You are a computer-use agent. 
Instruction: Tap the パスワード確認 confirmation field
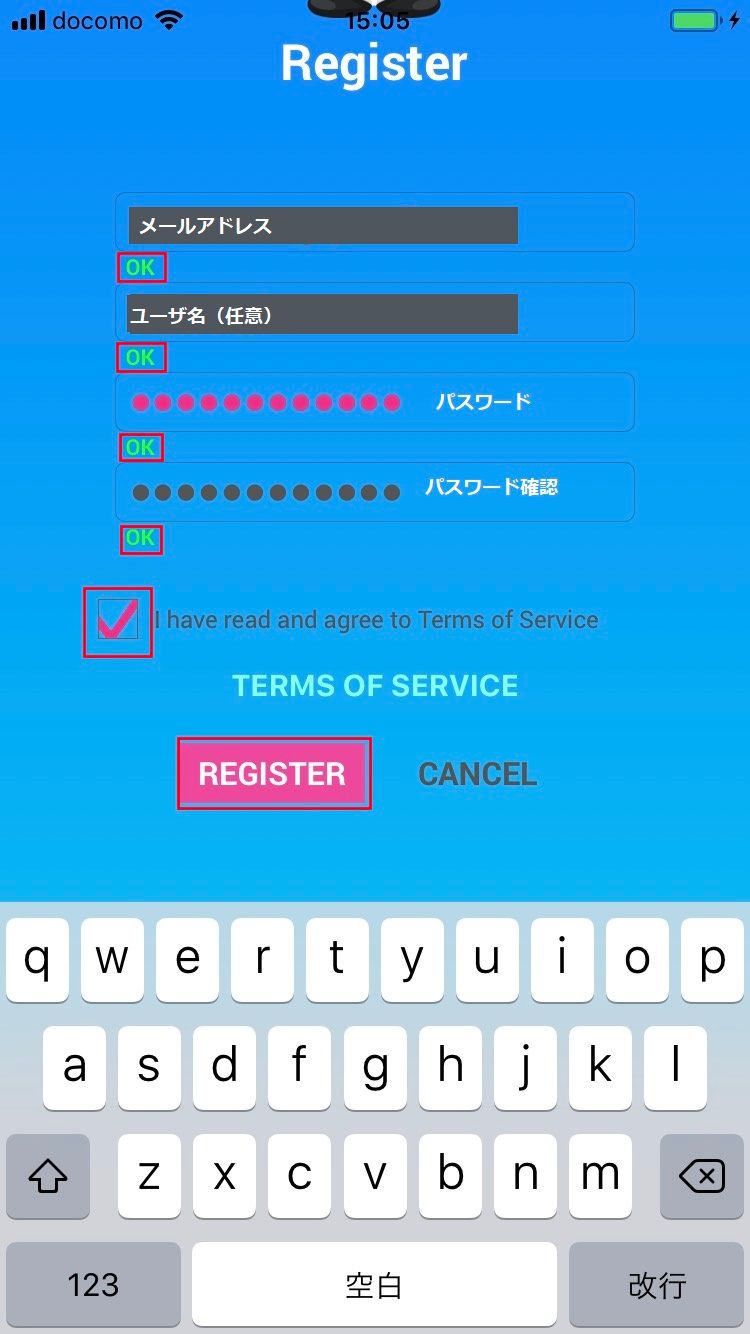tap(374, 491)
